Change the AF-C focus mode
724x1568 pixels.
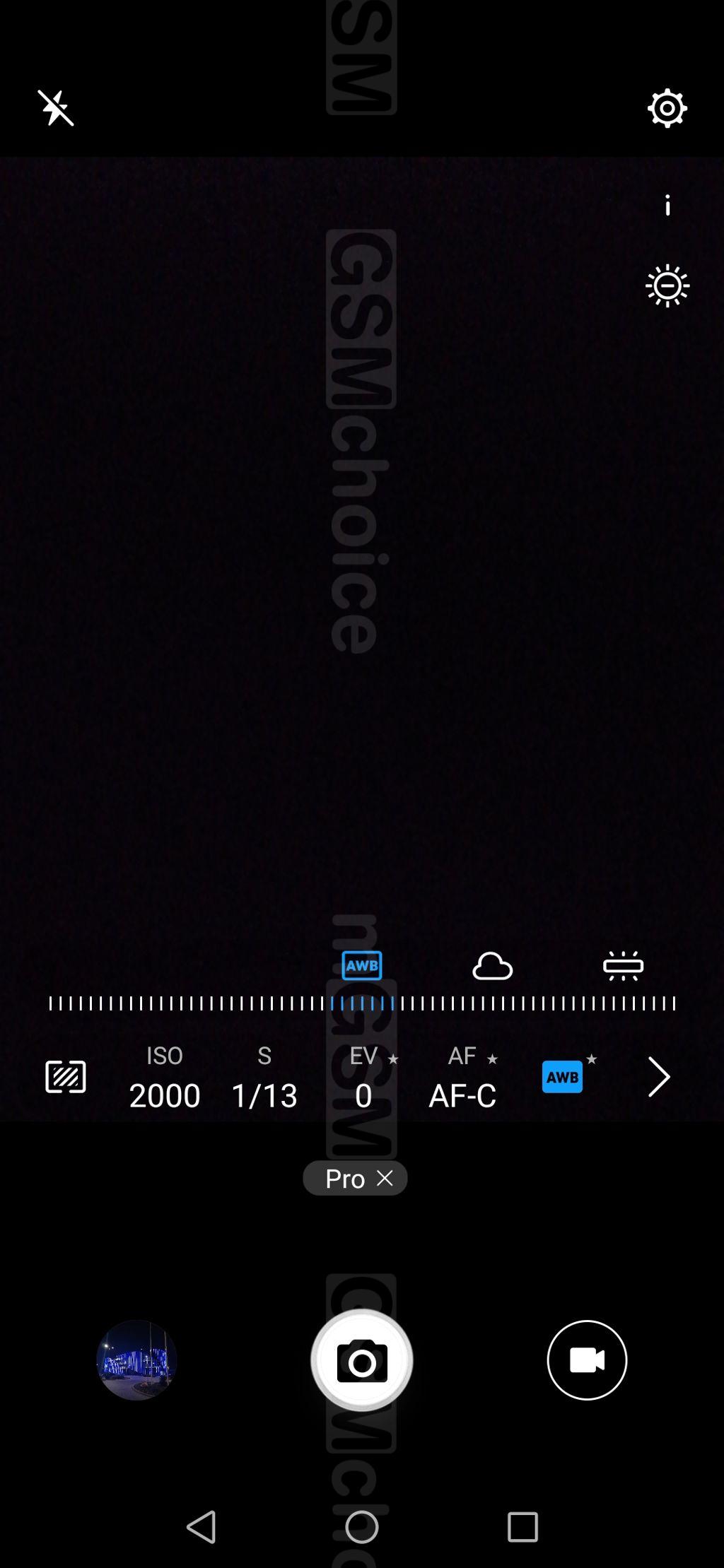(x=462, y=1078)
